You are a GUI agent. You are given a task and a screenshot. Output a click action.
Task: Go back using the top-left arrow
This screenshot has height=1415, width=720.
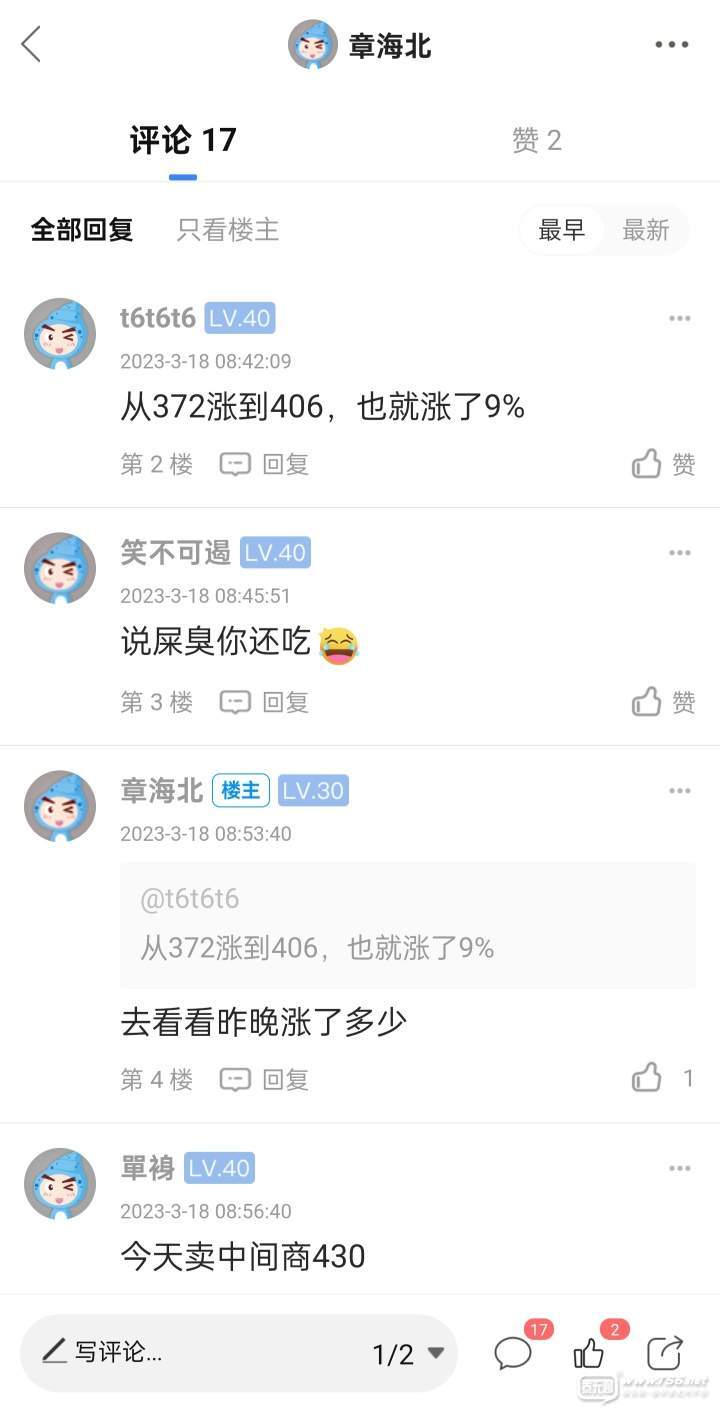[32, 45]
